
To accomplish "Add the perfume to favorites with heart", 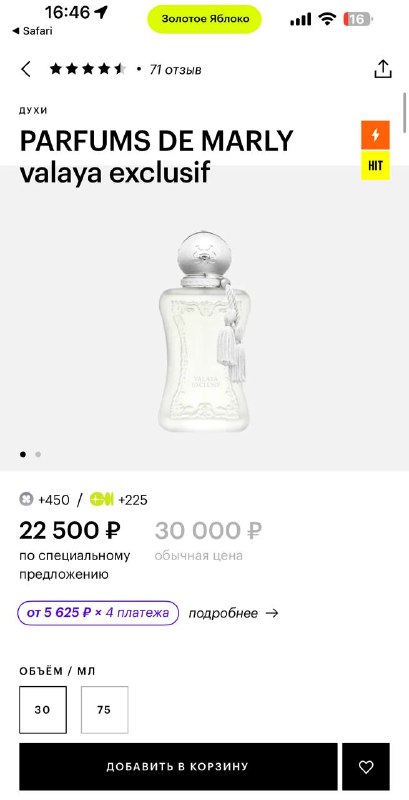I will pyautogui.click(x=366, y=766).
